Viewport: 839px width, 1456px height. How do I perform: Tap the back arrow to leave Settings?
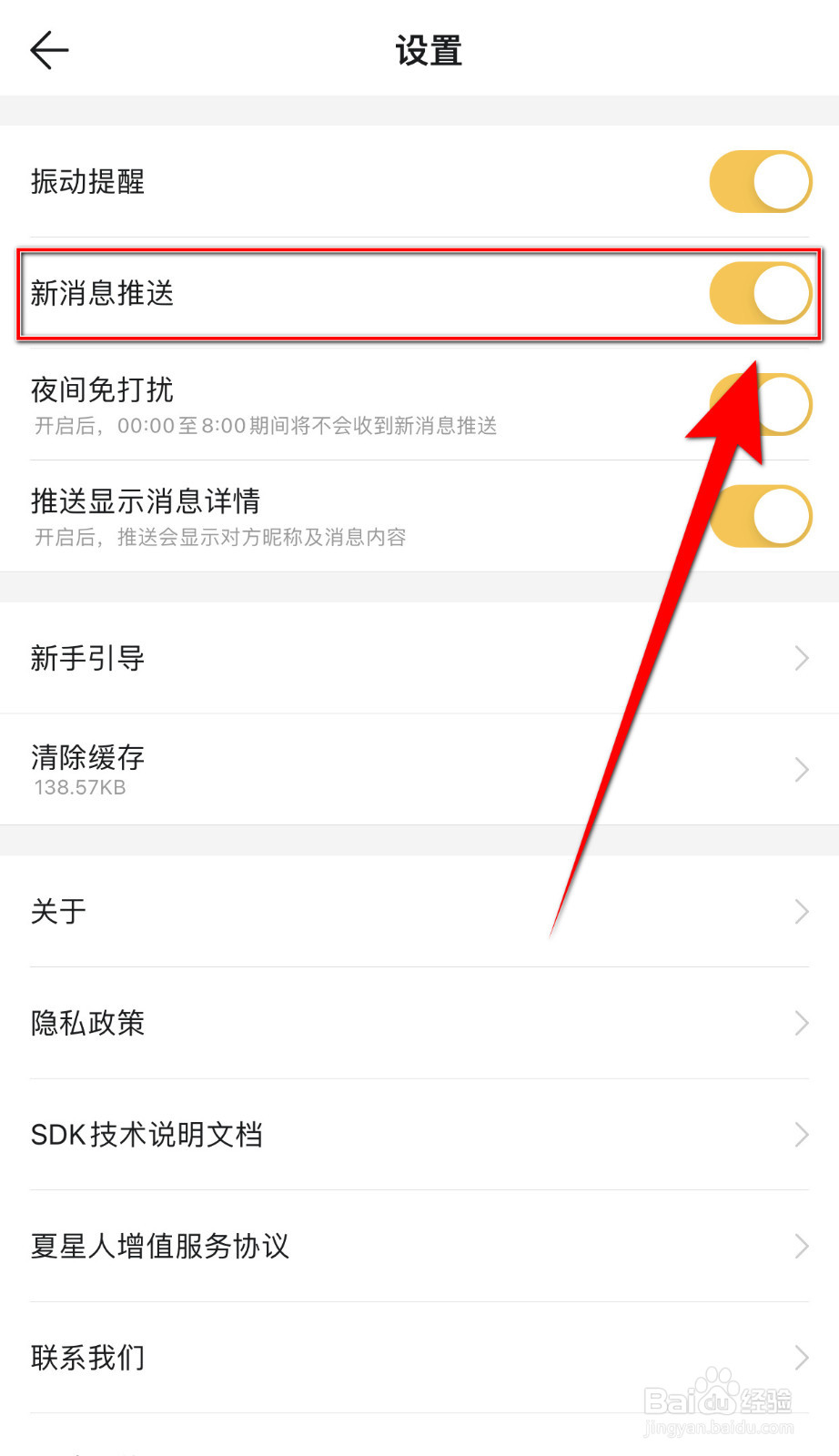[49, 50]
